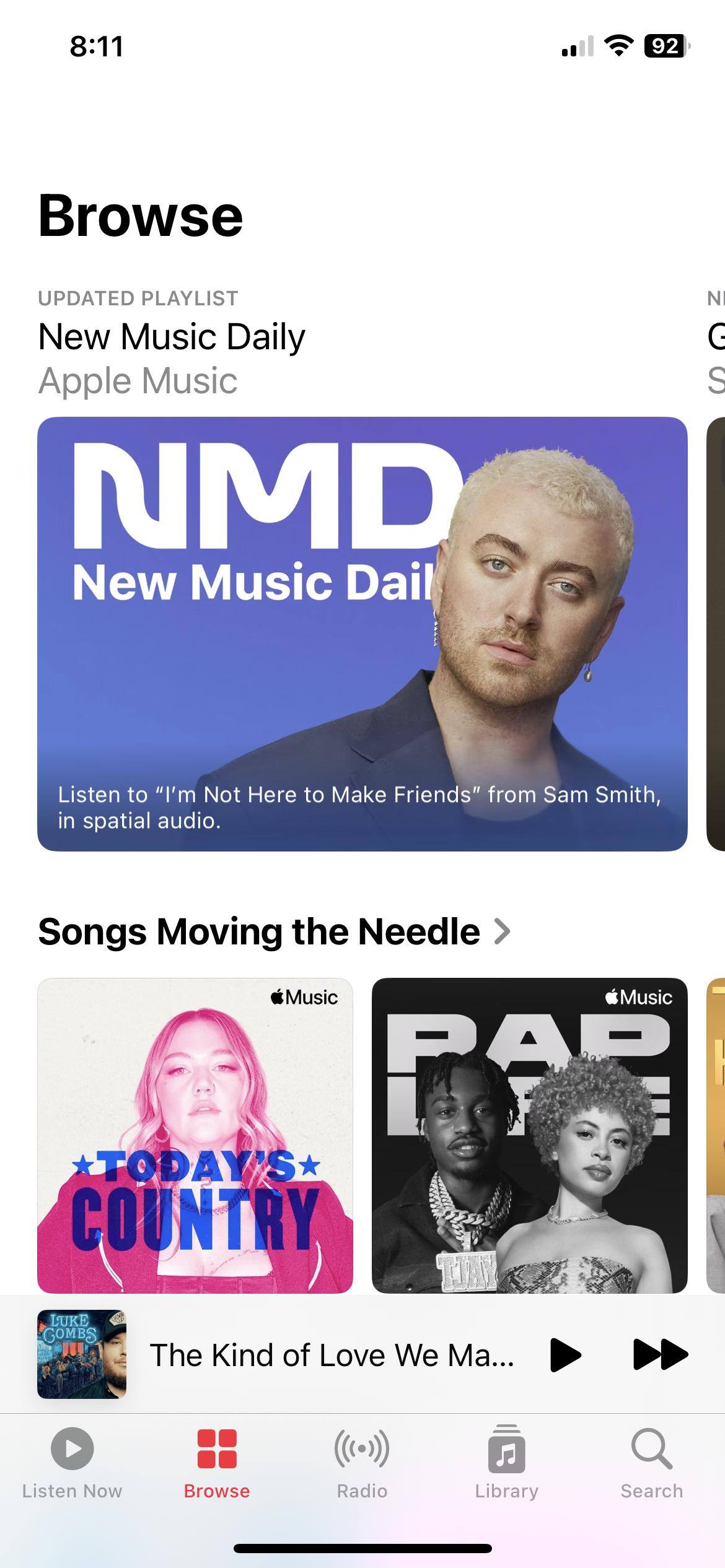Screen dimensions: 725x1568
Task: Open the New Music Daily playlist card
Action: pos(362,633)
